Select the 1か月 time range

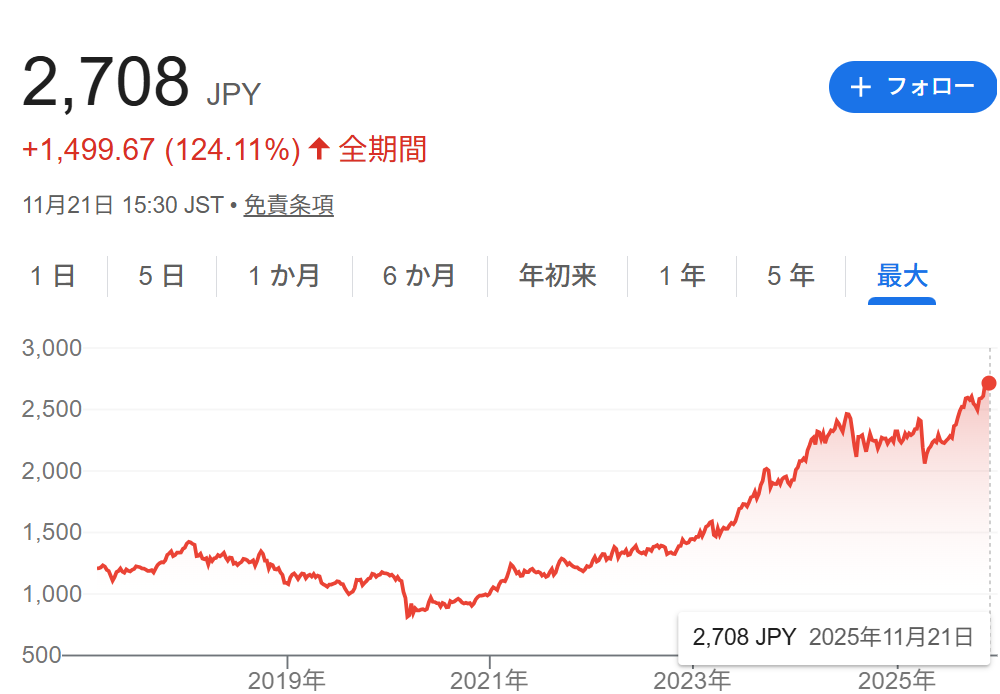click(284, 276)
